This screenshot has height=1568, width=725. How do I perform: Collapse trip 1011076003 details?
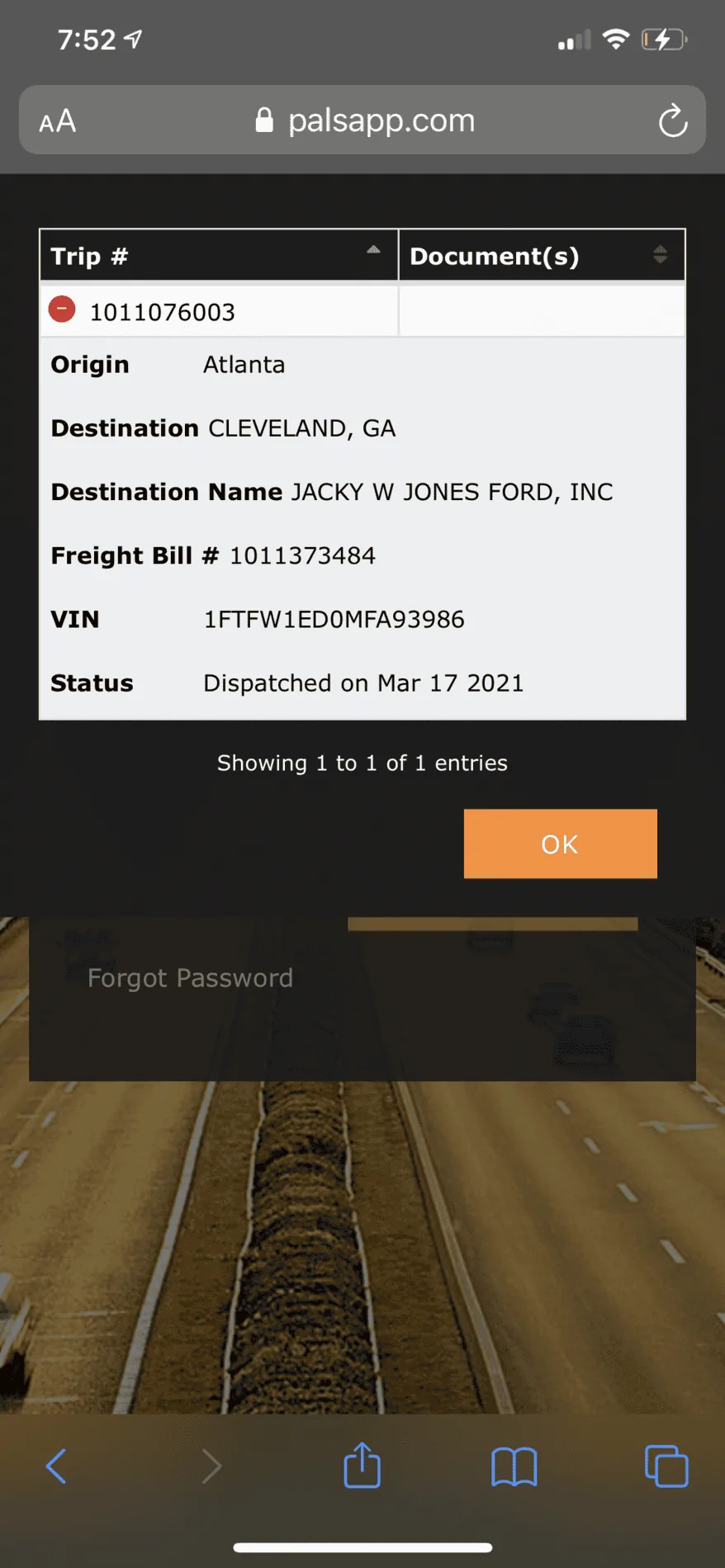(x=62, y=310)
